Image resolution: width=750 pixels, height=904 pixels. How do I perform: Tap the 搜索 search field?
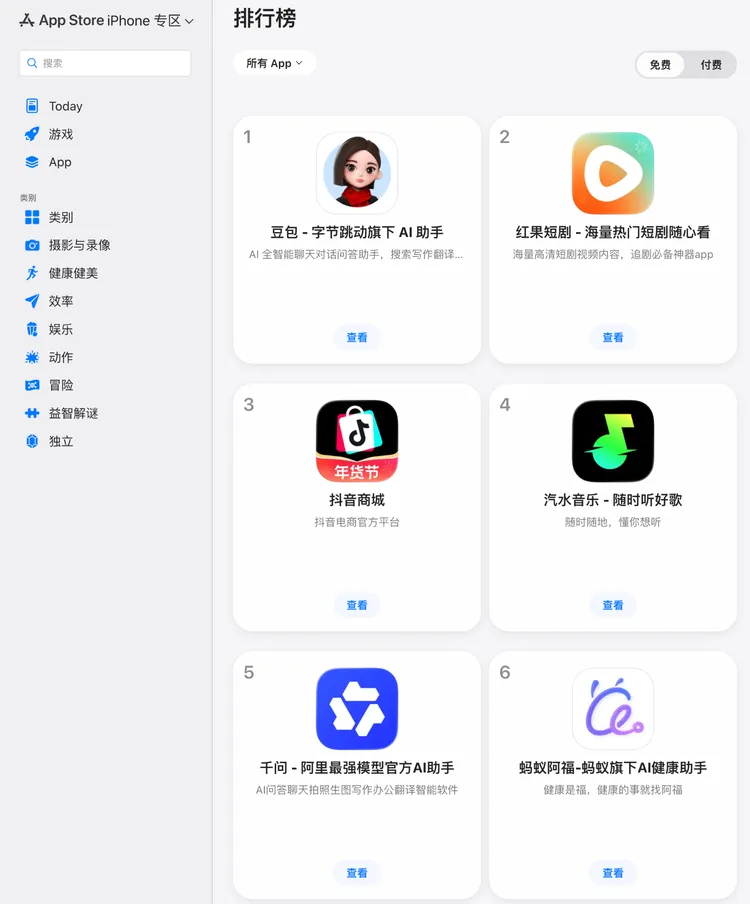105,63
